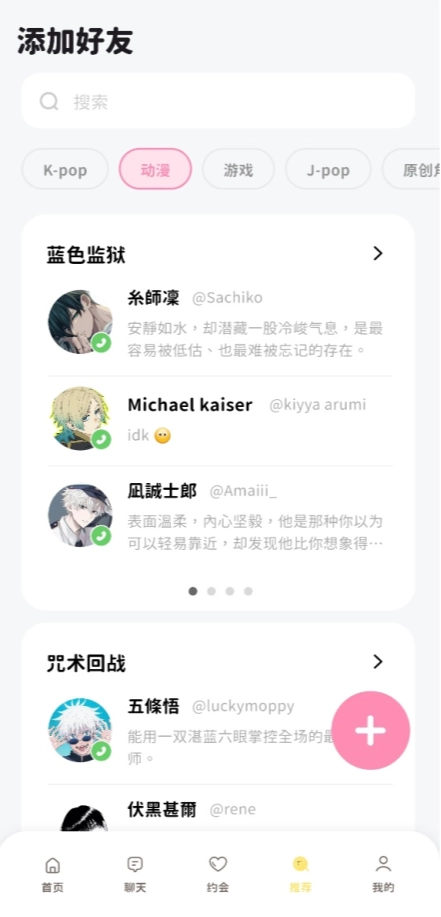Screen dimensions: 441x917
Task: Tap the pink plus floating button
Action: [371, 730]
